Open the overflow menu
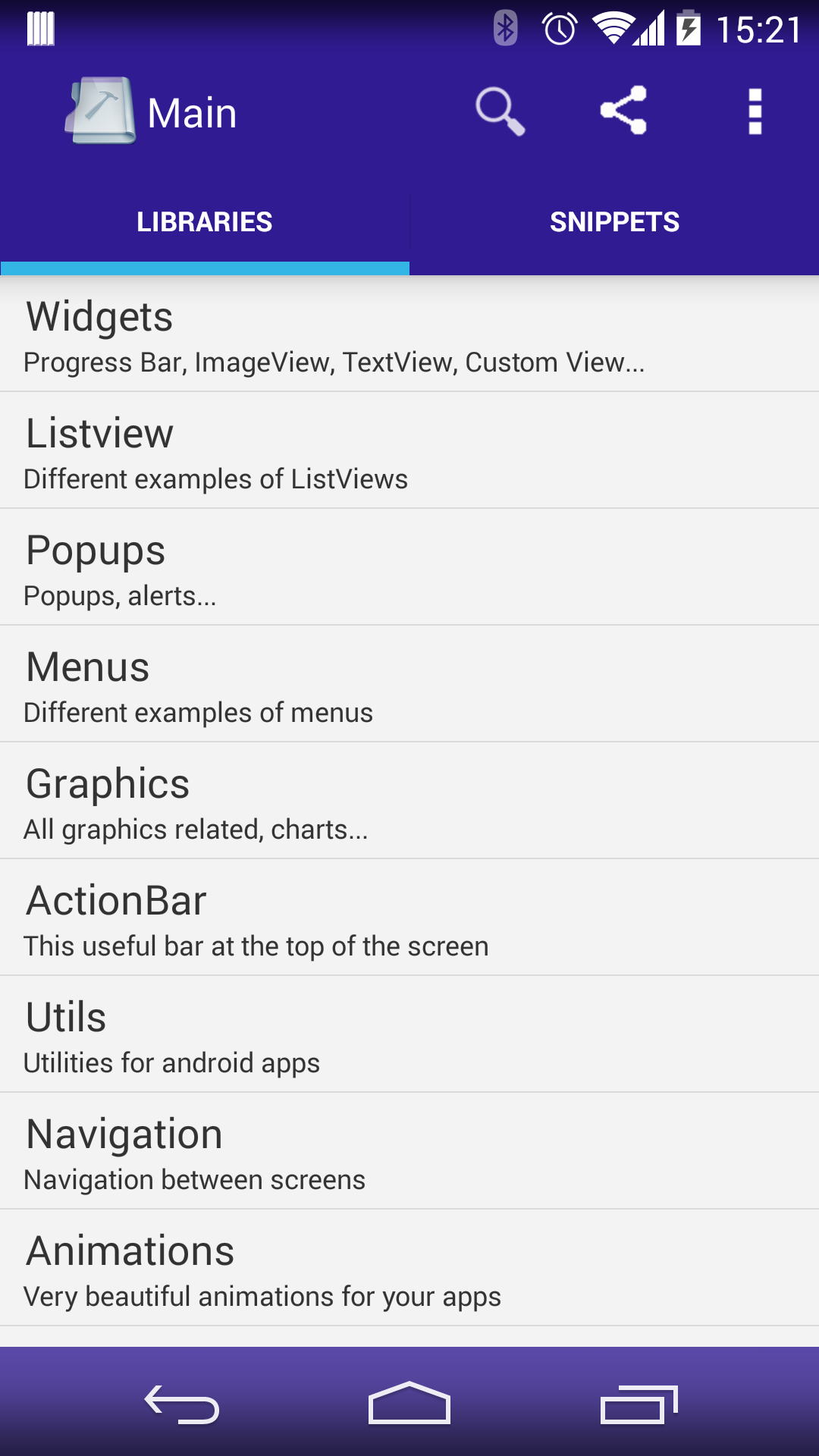 click(755, 111)
